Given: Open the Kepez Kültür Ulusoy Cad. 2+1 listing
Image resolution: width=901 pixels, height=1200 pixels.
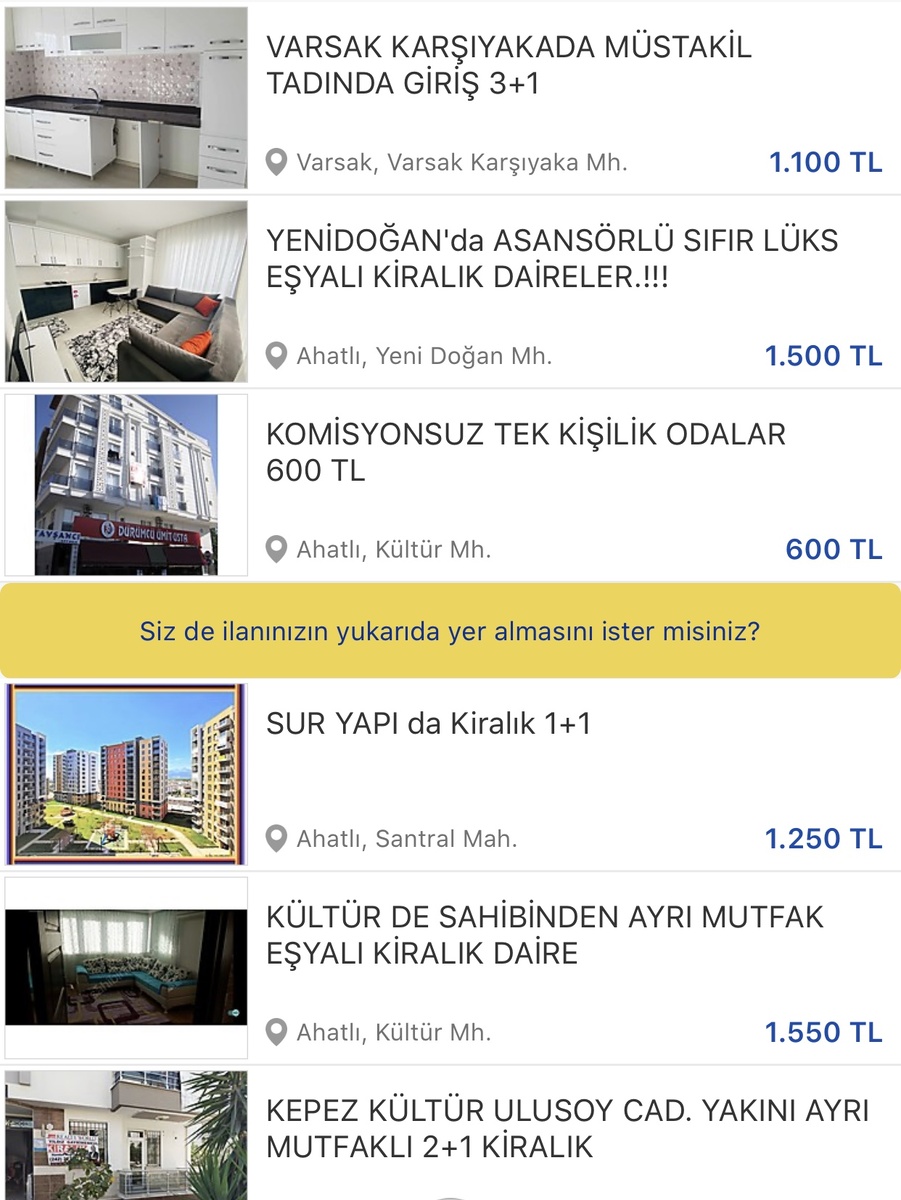Looking at the screenshot, I should click(x=567, y=1128).
